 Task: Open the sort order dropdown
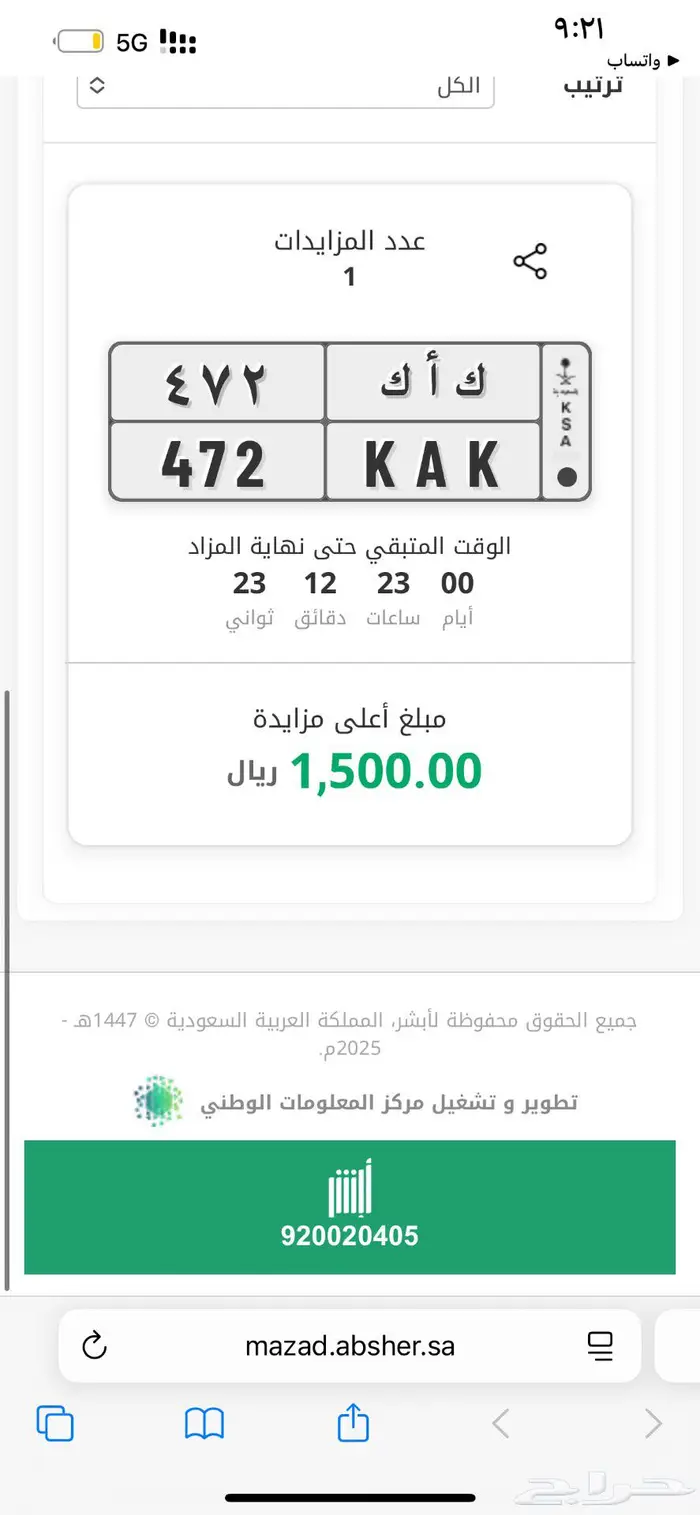click(x=285, y=87)
